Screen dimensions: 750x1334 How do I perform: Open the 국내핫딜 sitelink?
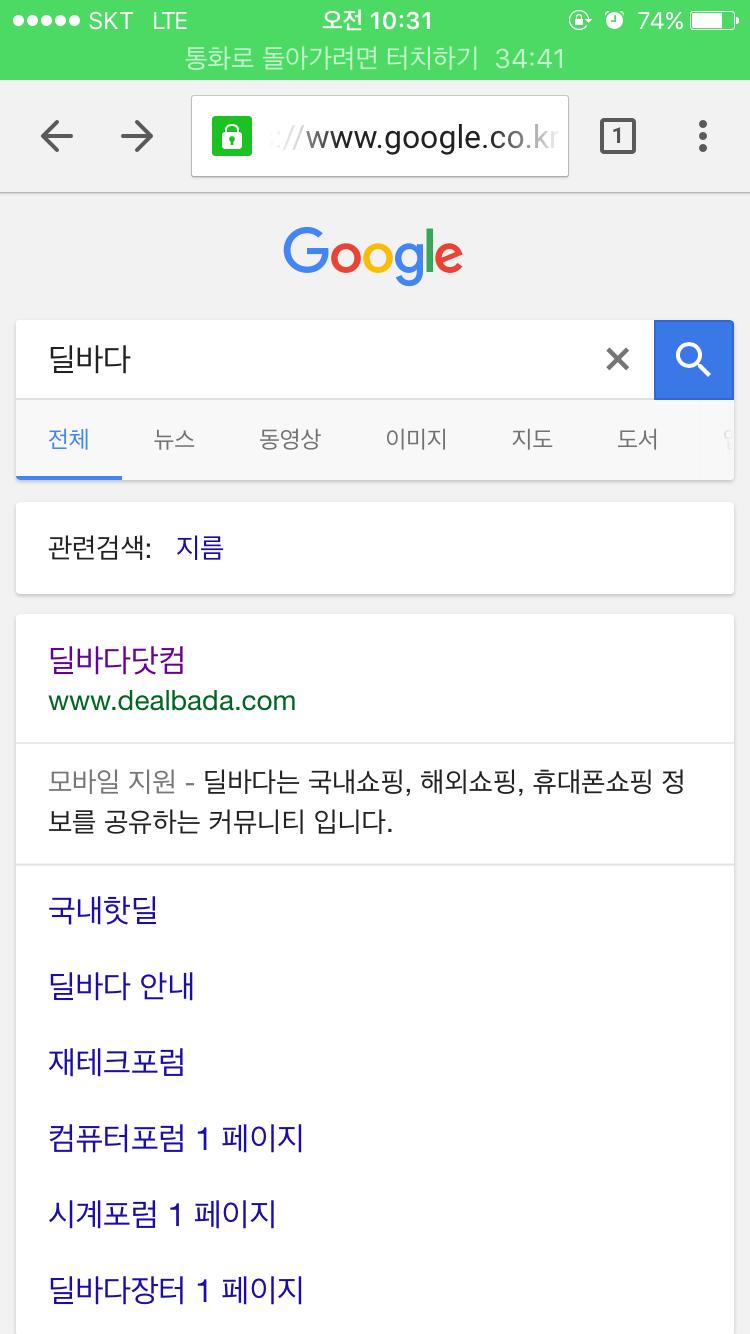pos(103,910)
